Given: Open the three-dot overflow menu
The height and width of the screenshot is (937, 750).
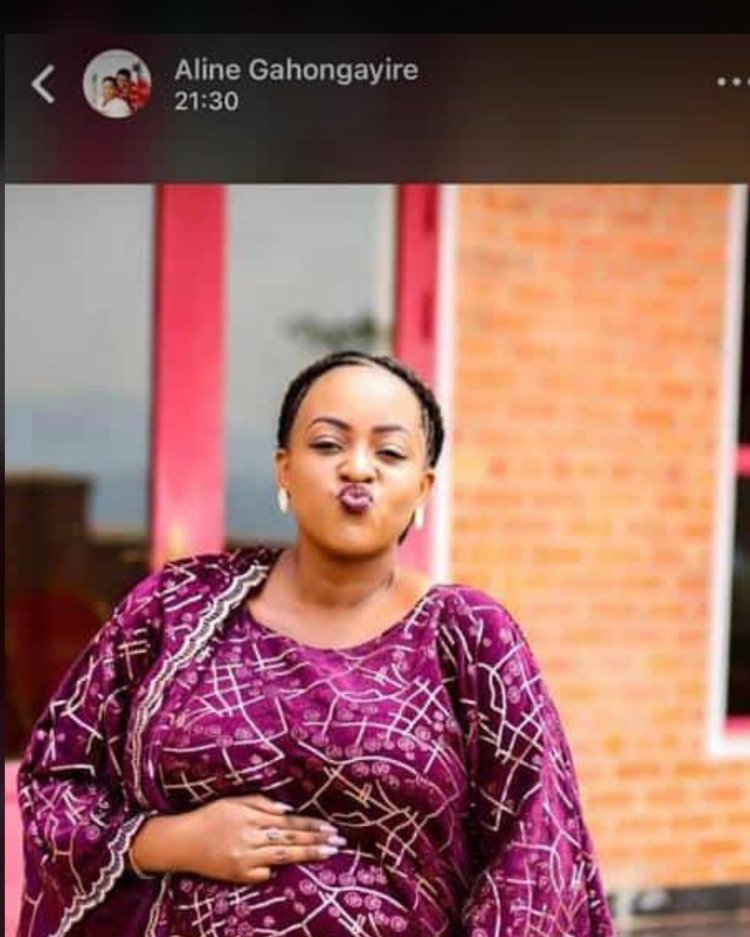Looking at the screenshot, I should (x=733, y=82).
